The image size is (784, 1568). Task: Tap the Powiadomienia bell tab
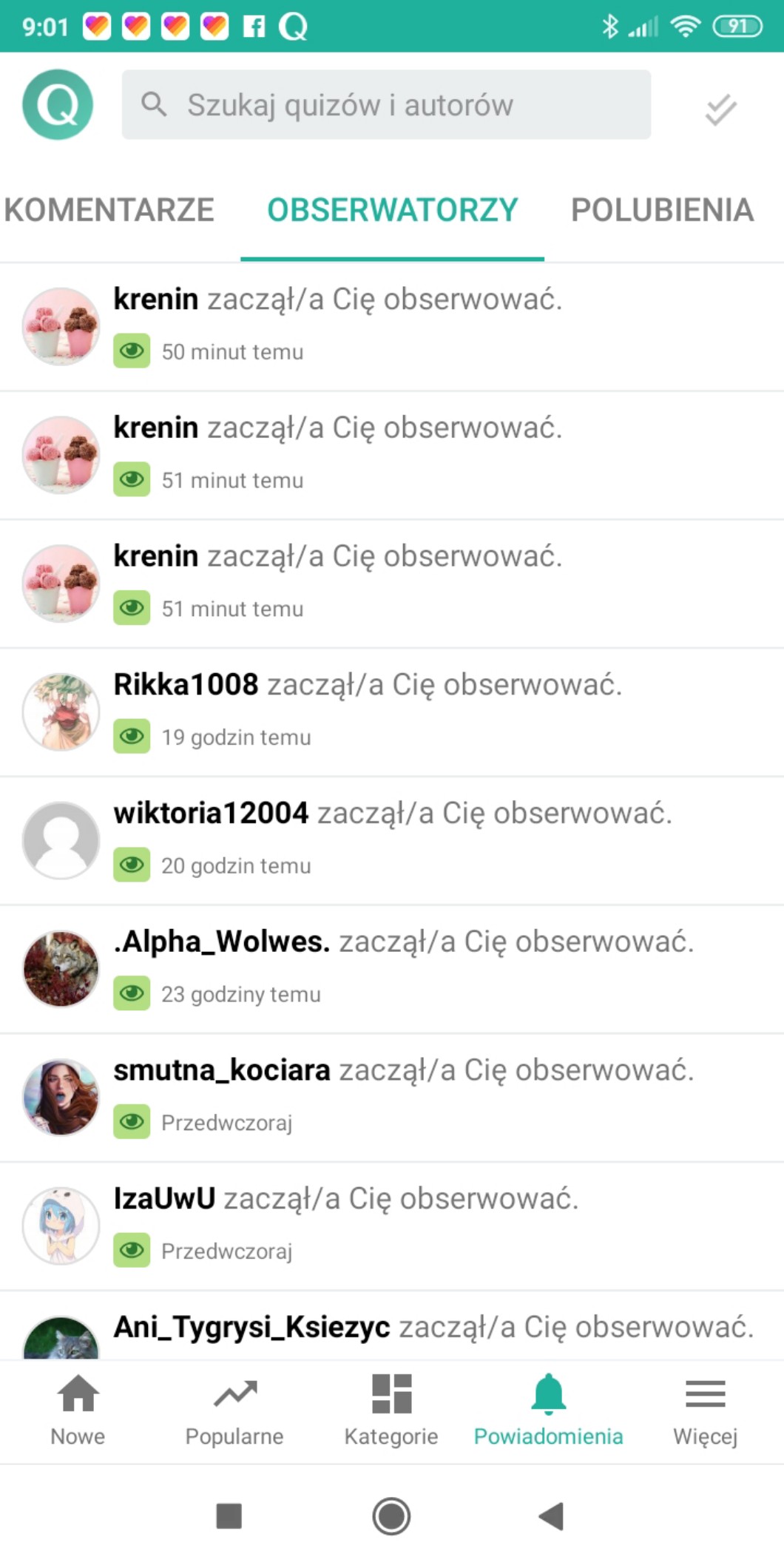(x=548, y=1410)
